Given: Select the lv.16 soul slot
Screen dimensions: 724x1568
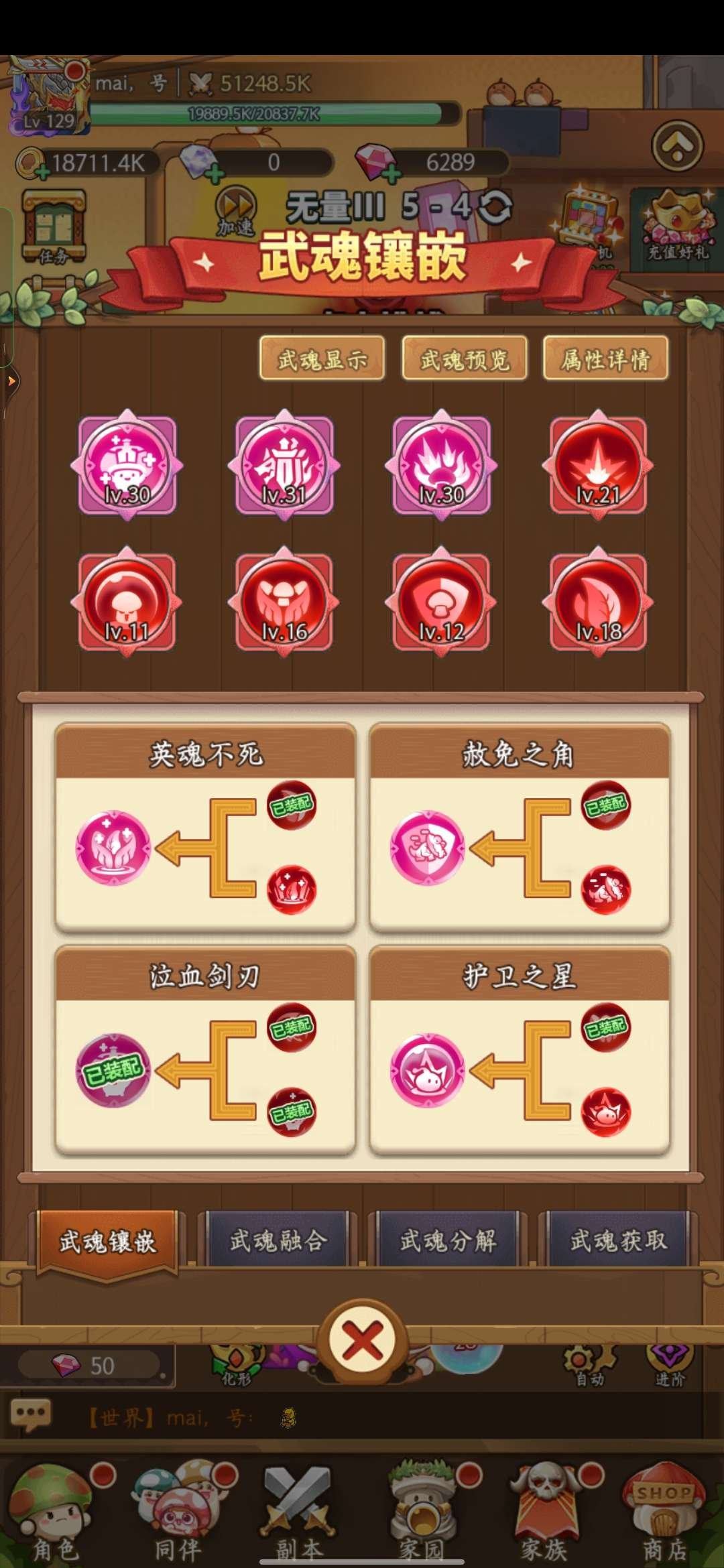Looking at the screenshot, I should point(284,602).
